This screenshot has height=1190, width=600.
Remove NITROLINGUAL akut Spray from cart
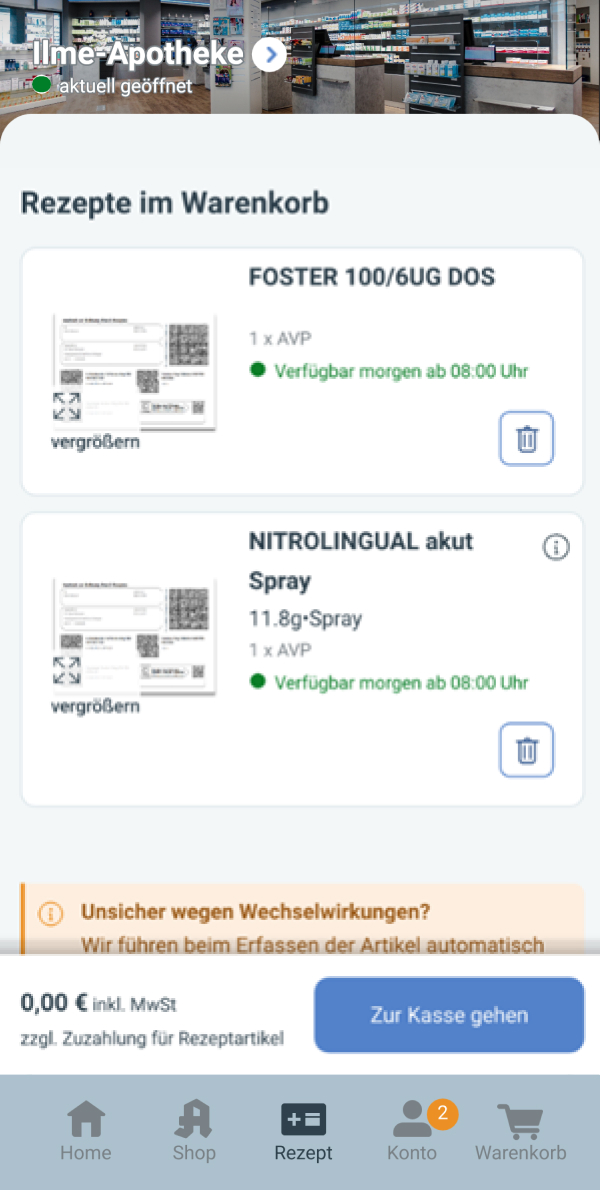coord(526,750)
